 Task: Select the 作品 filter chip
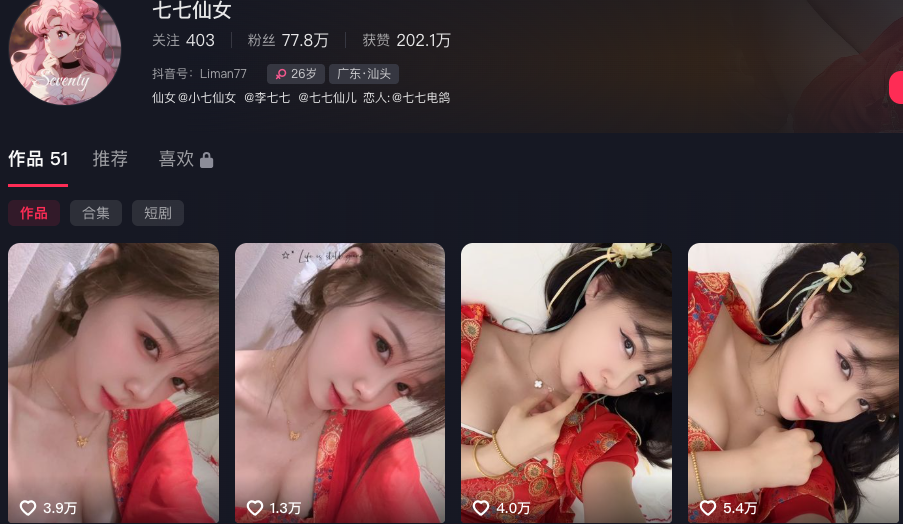pos(34,213)
